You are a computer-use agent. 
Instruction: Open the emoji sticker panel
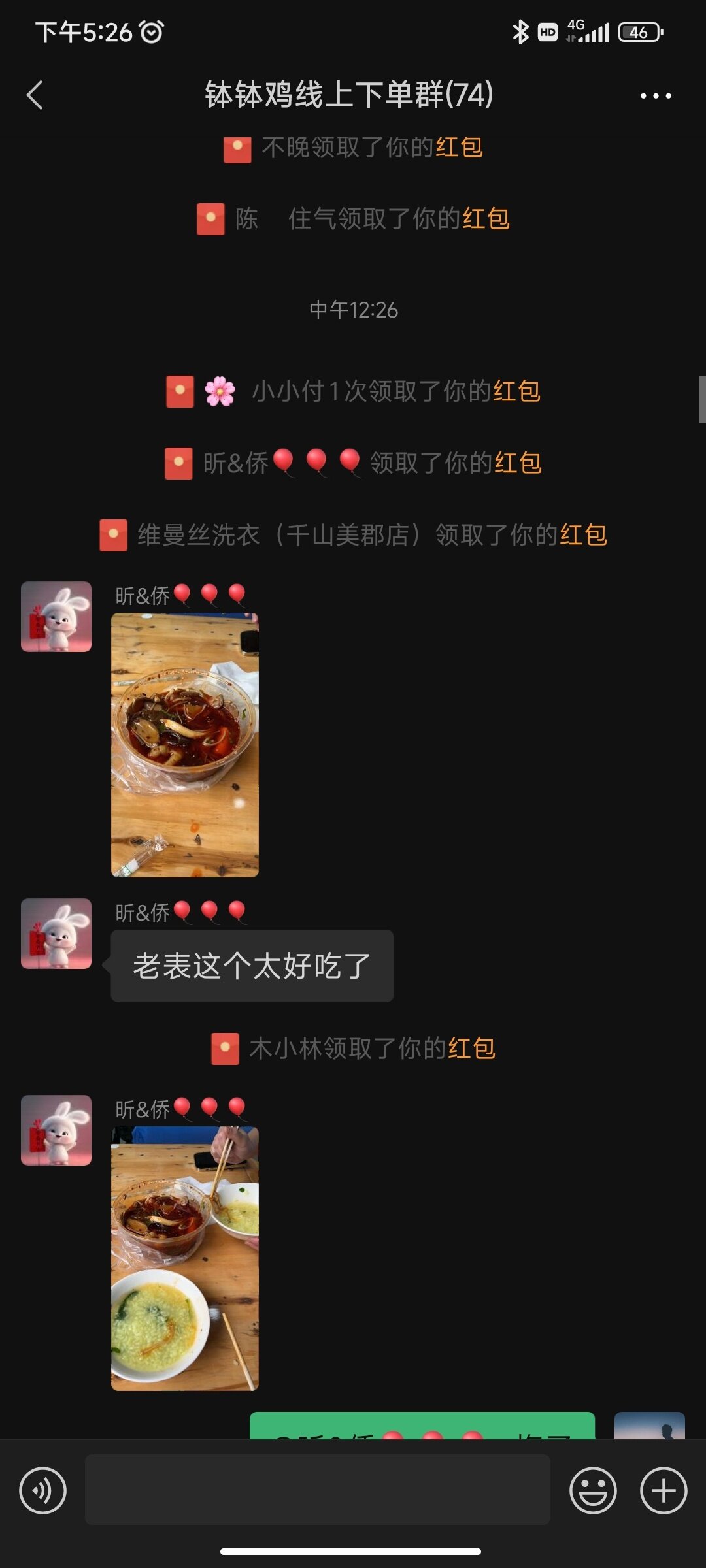coord(593,1491)
